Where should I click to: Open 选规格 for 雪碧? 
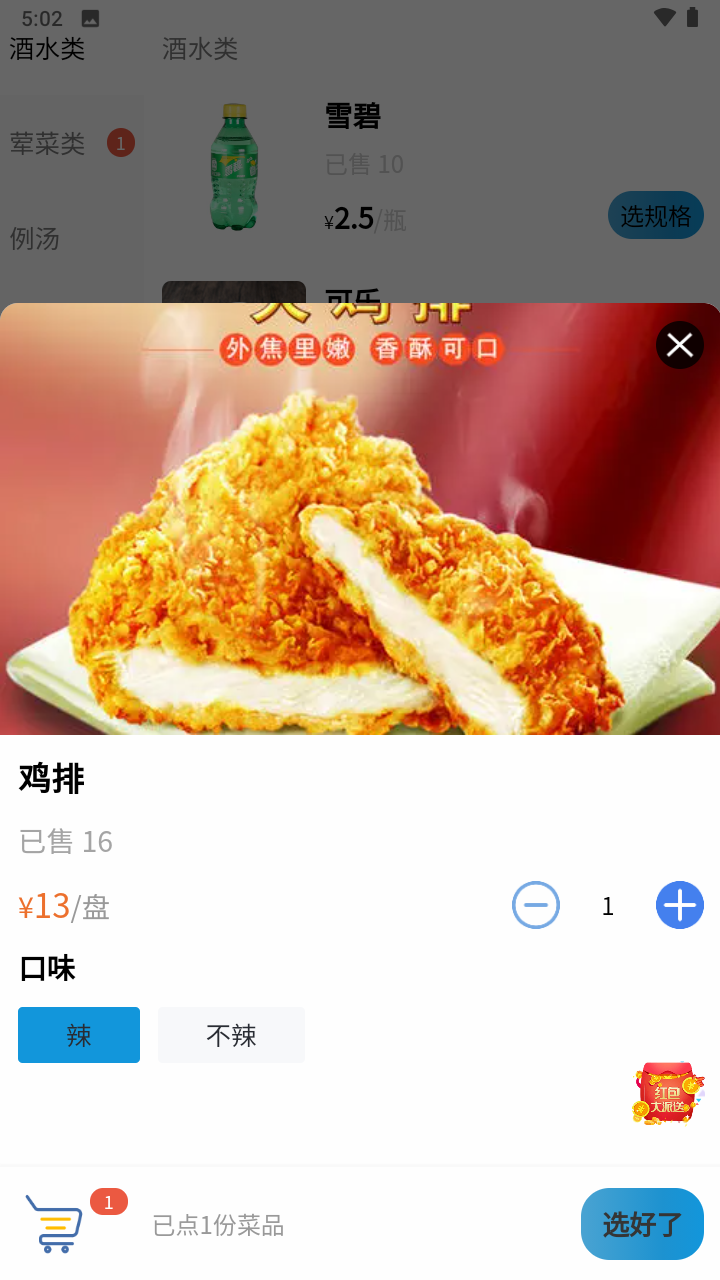click(656, 215)
